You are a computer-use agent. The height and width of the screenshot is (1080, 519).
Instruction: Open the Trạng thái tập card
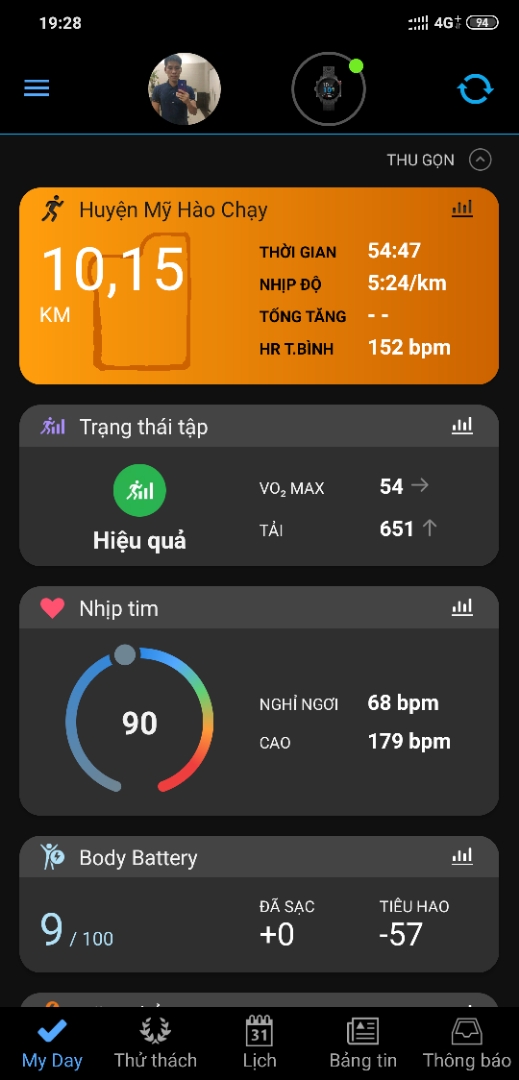tap(259, 486)
